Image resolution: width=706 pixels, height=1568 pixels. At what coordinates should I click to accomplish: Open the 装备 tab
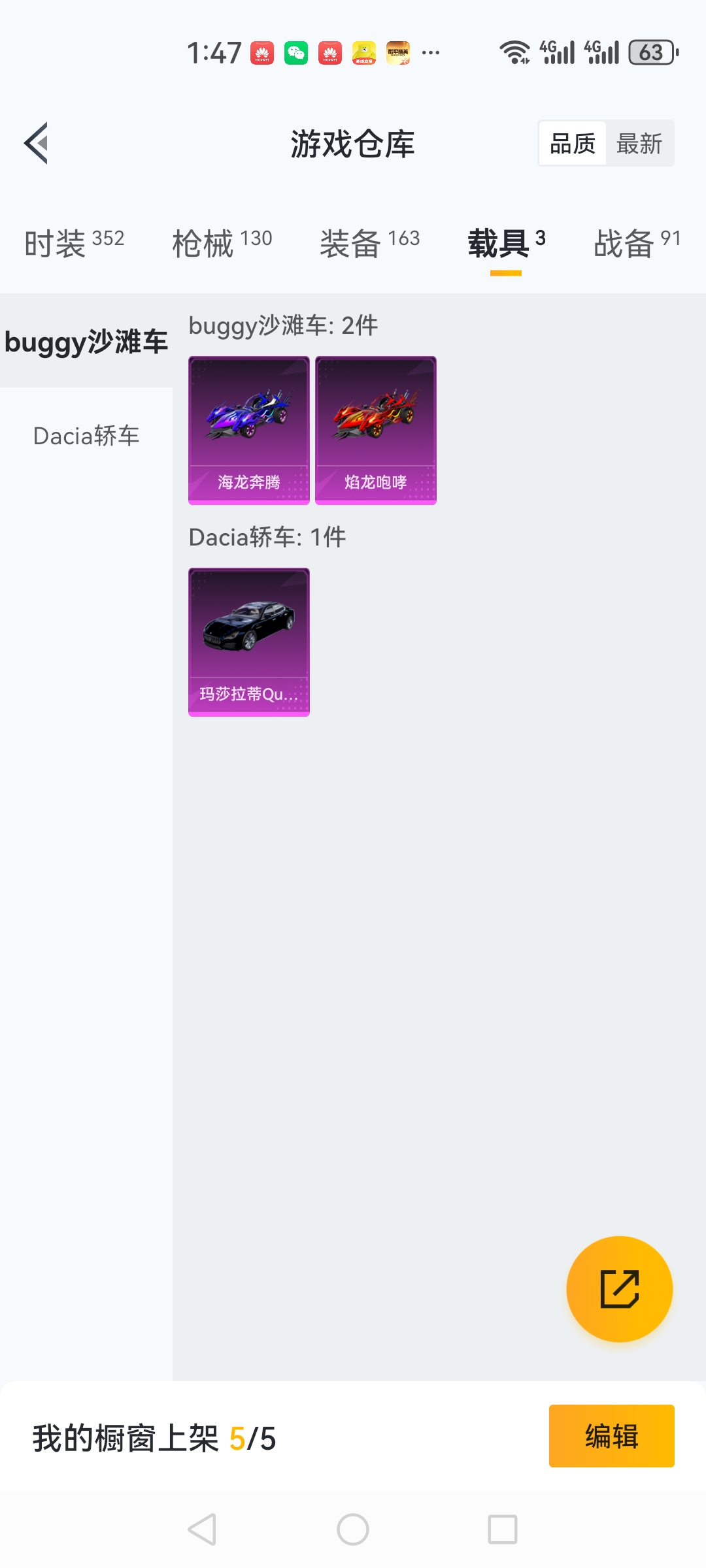pos(370,243)
